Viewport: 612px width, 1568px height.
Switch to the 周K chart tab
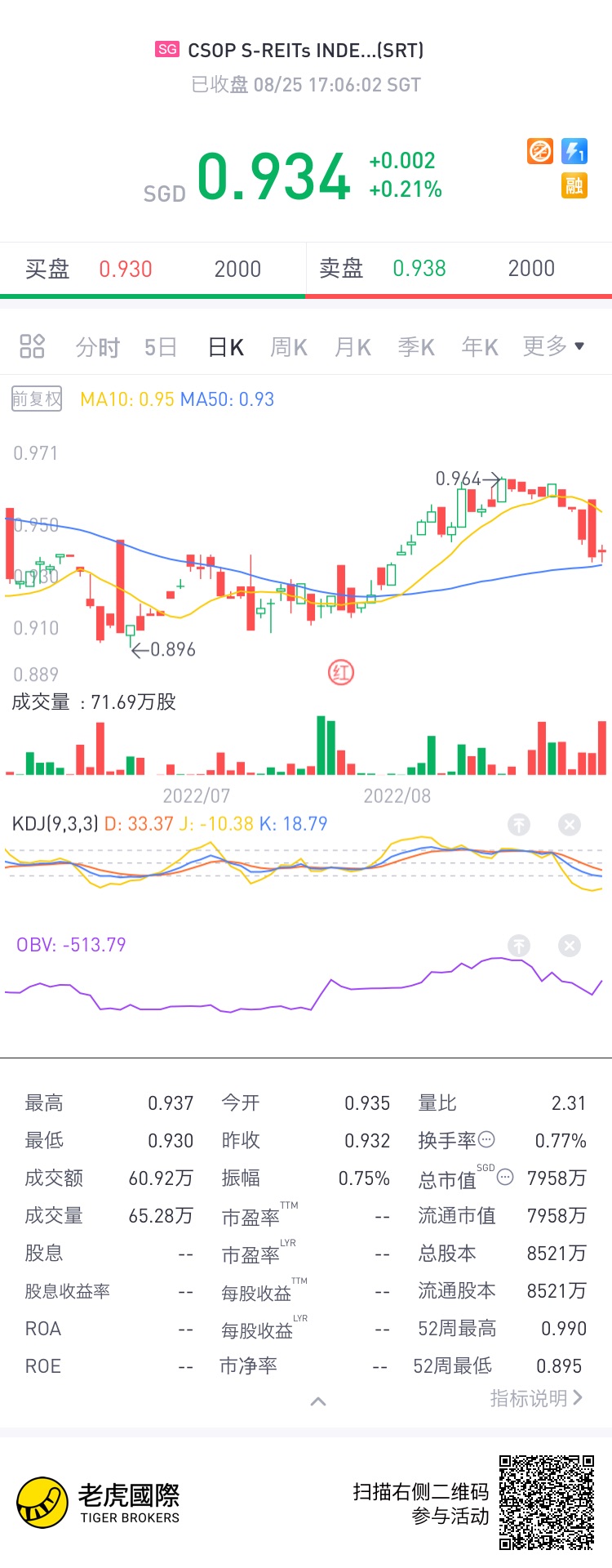[289, 348]
